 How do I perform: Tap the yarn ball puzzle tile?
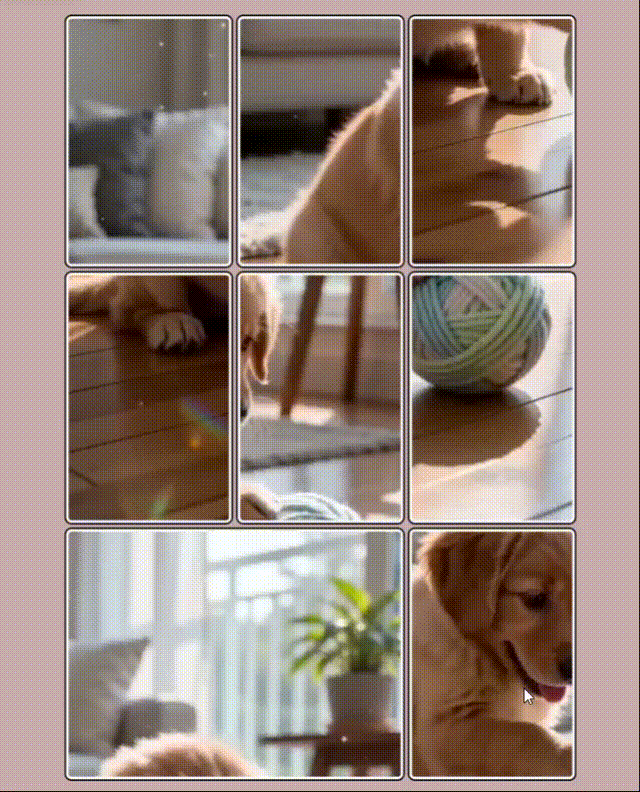pos(491,397)
